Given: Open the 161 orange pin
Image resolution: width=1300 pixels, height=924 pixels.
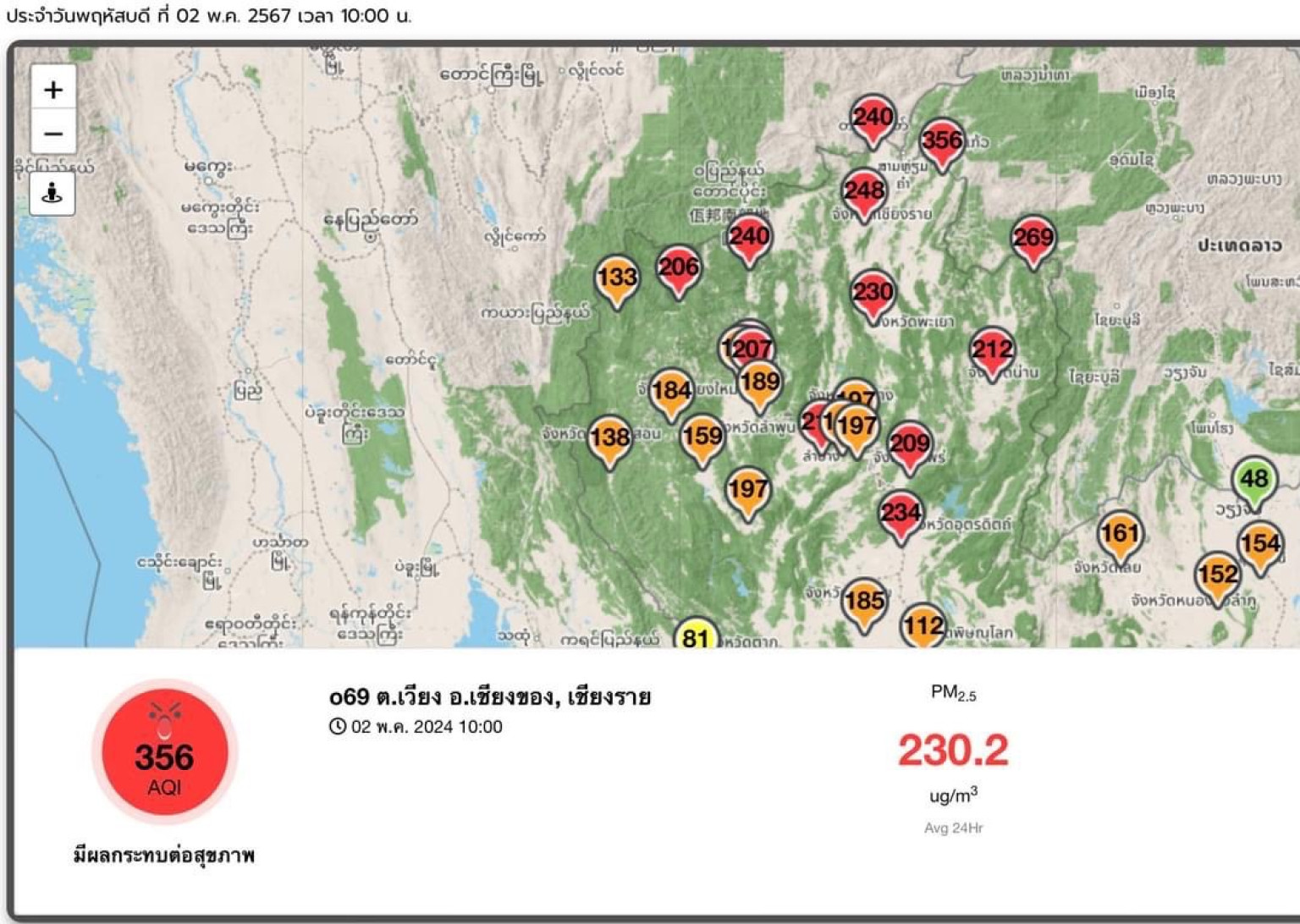Looking at the screenshot, I should pyautogui.click(x=1119, y=534).
